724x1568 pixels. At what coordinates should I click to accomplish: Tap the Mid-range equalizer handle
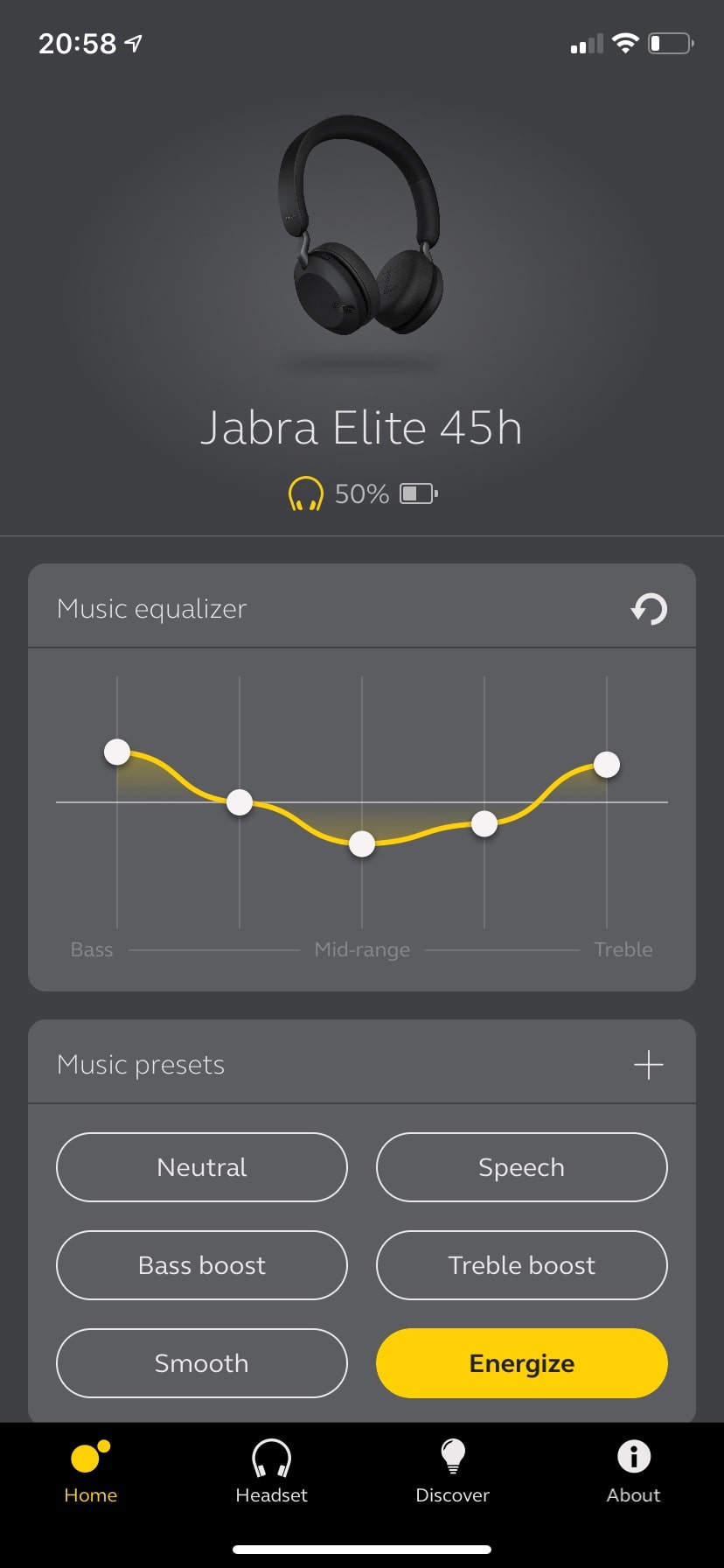[362, 844]
